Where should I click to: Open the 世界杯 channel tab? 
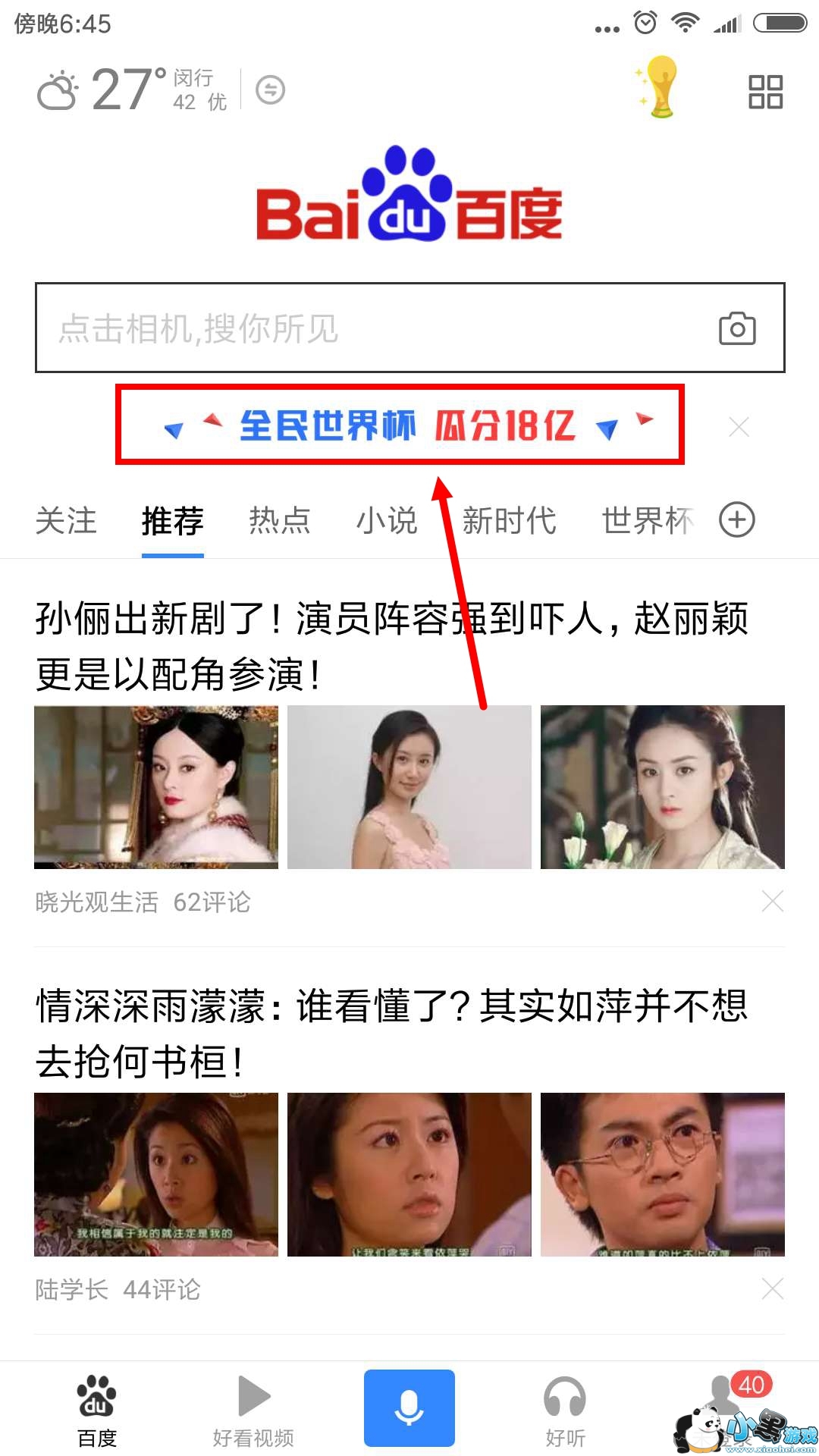[647, 521]
